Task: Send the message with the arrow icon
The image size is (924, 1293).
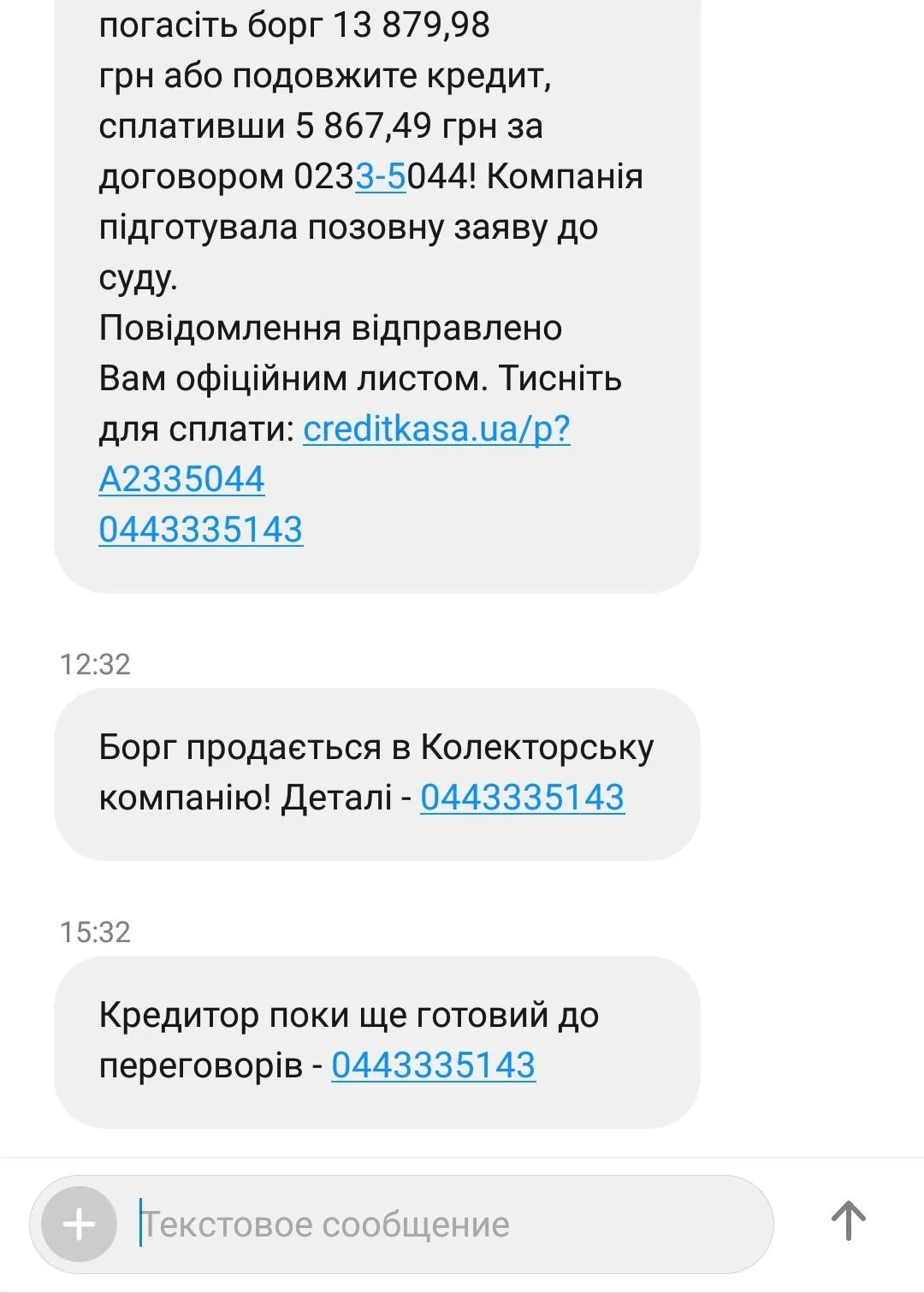Action: click(848, 1221)
